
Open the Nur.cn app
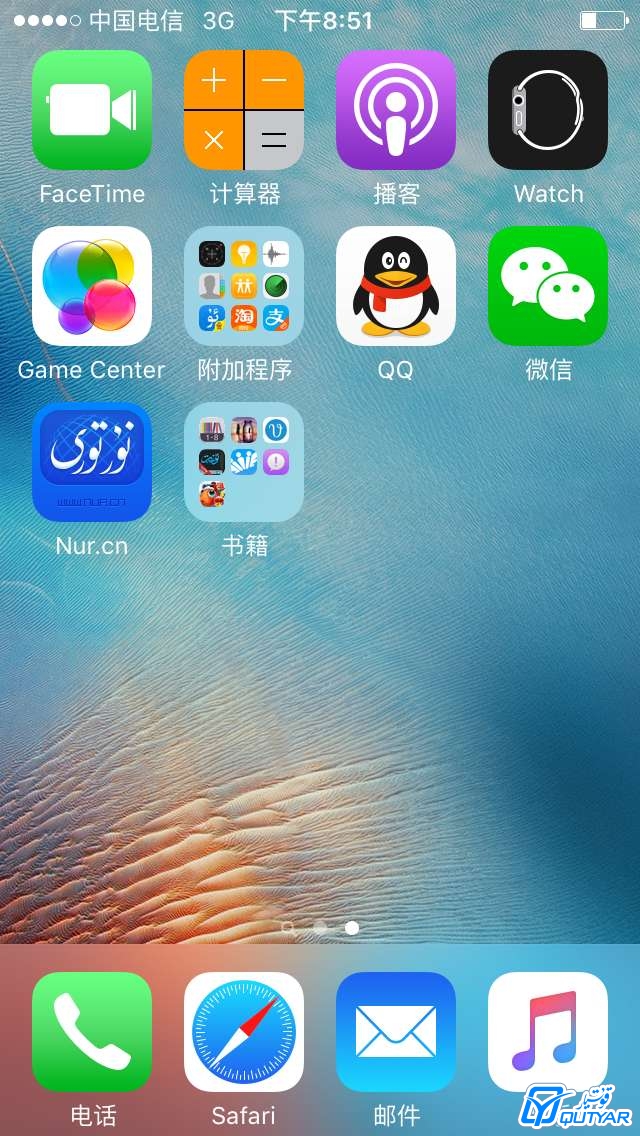92,462
